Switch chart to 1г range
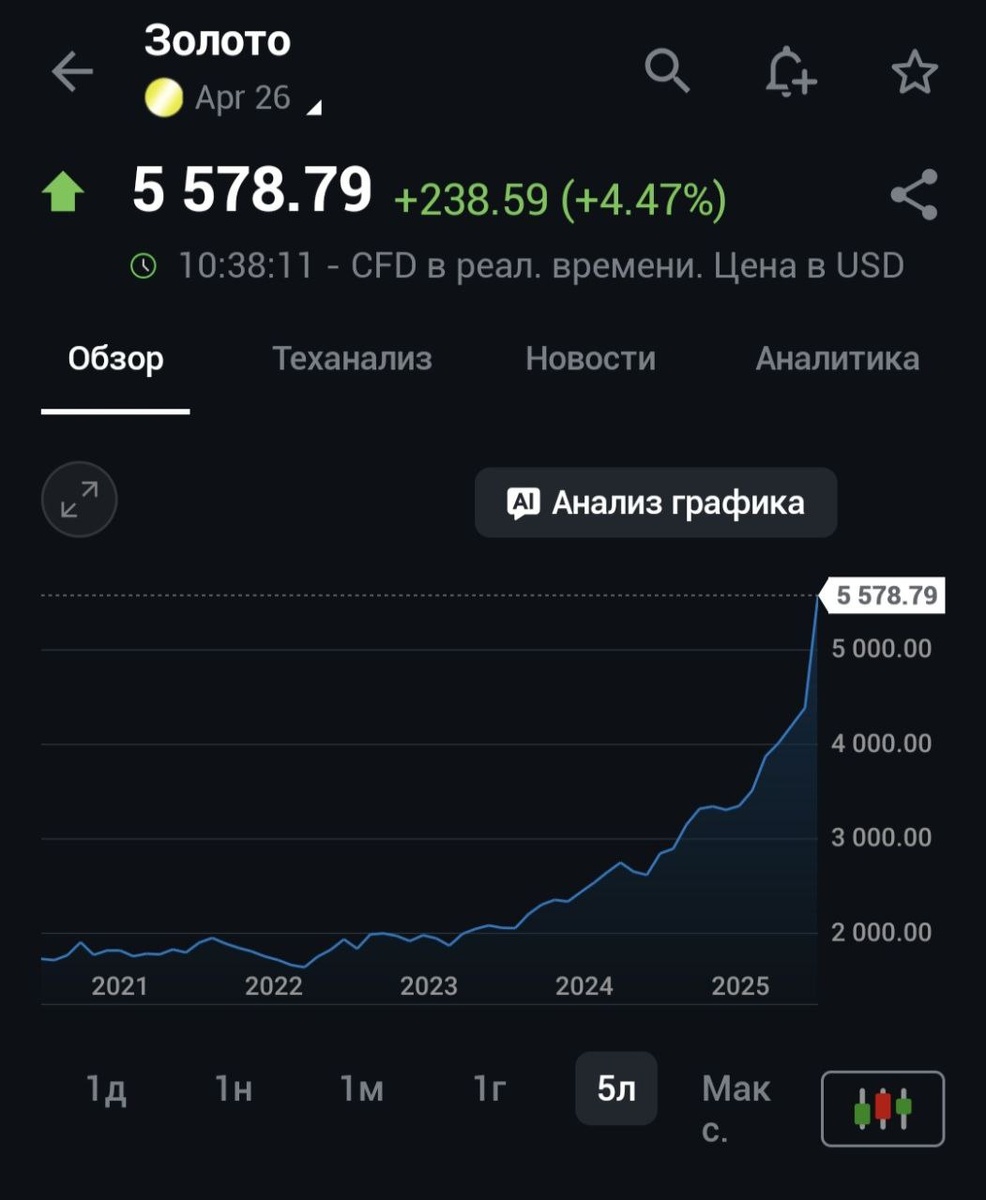986x1200 pixels. point(489,1089)
